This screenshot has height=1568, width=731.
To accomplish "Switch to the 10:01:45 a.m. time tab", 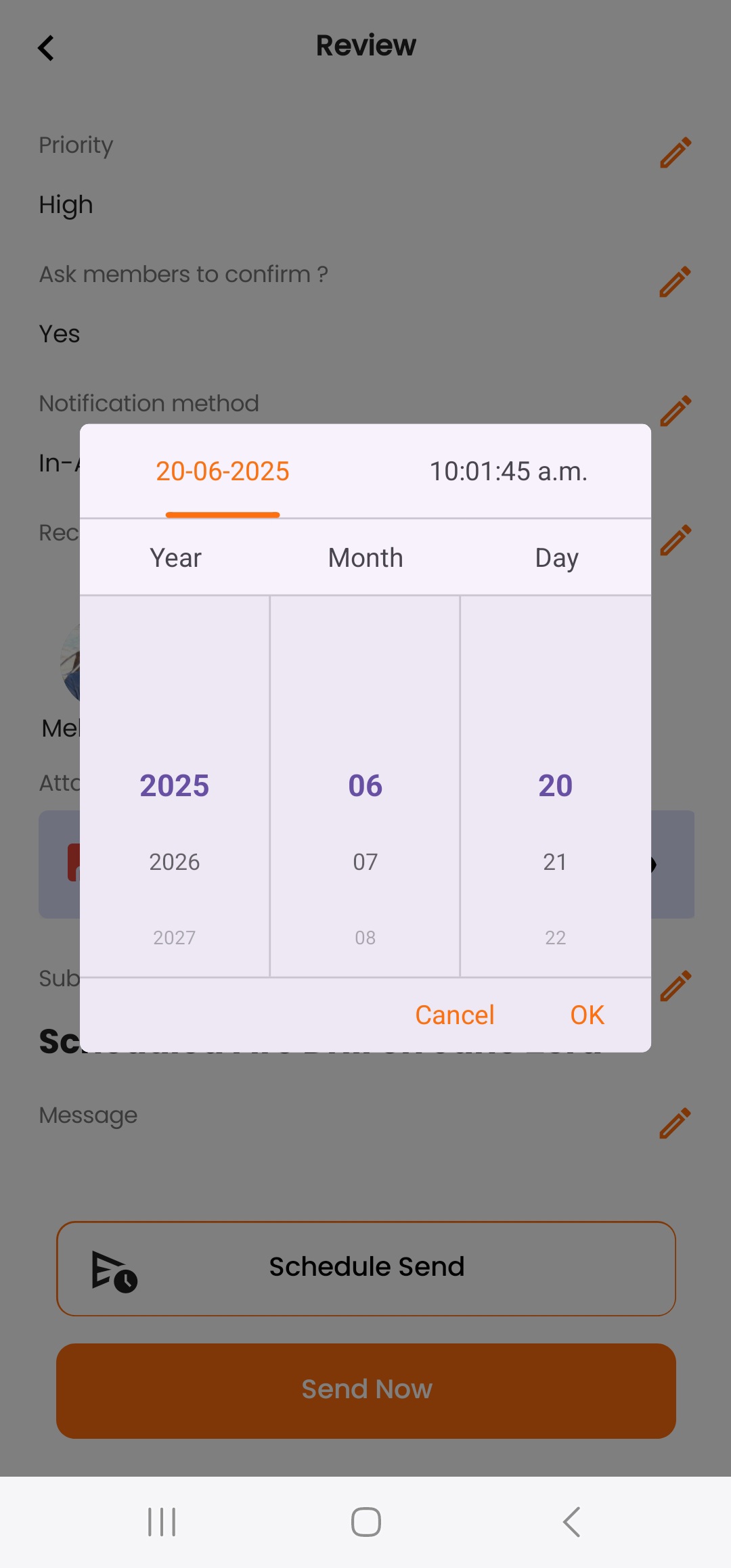I will tap(508, 471).
